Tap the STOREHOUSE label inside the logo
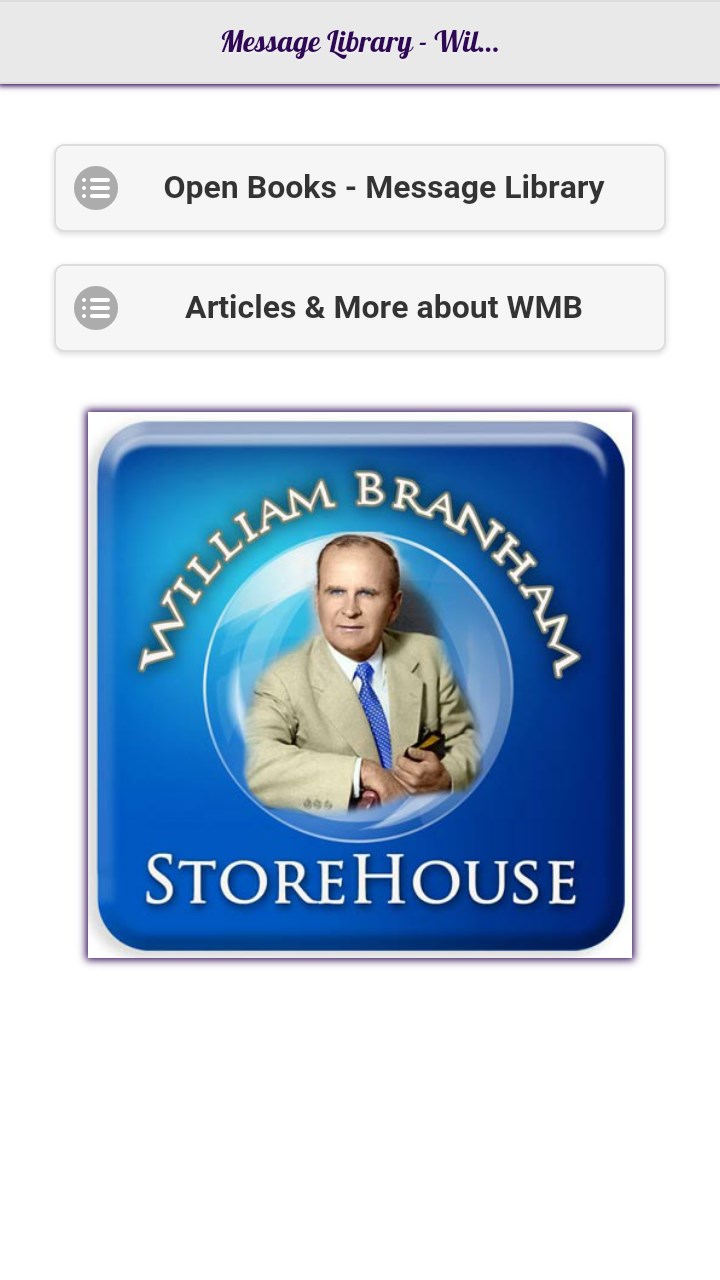The height and width of the screenshot is (1280, 720). pos(360,882)
